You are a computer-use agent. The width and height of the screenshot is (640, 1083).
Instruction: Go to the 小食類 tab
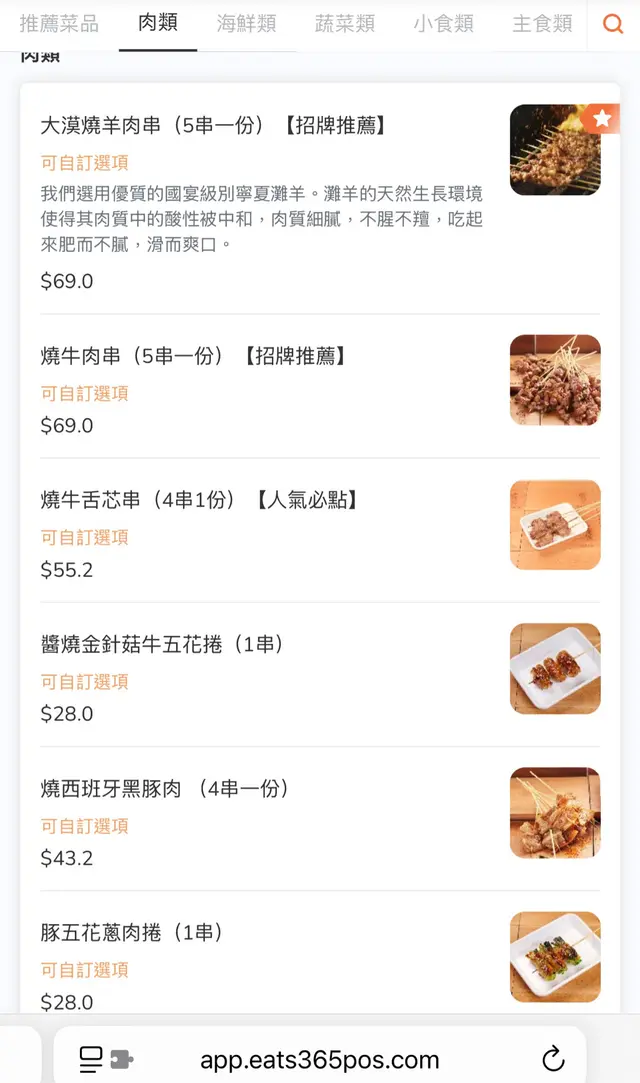tap(443, 24)
